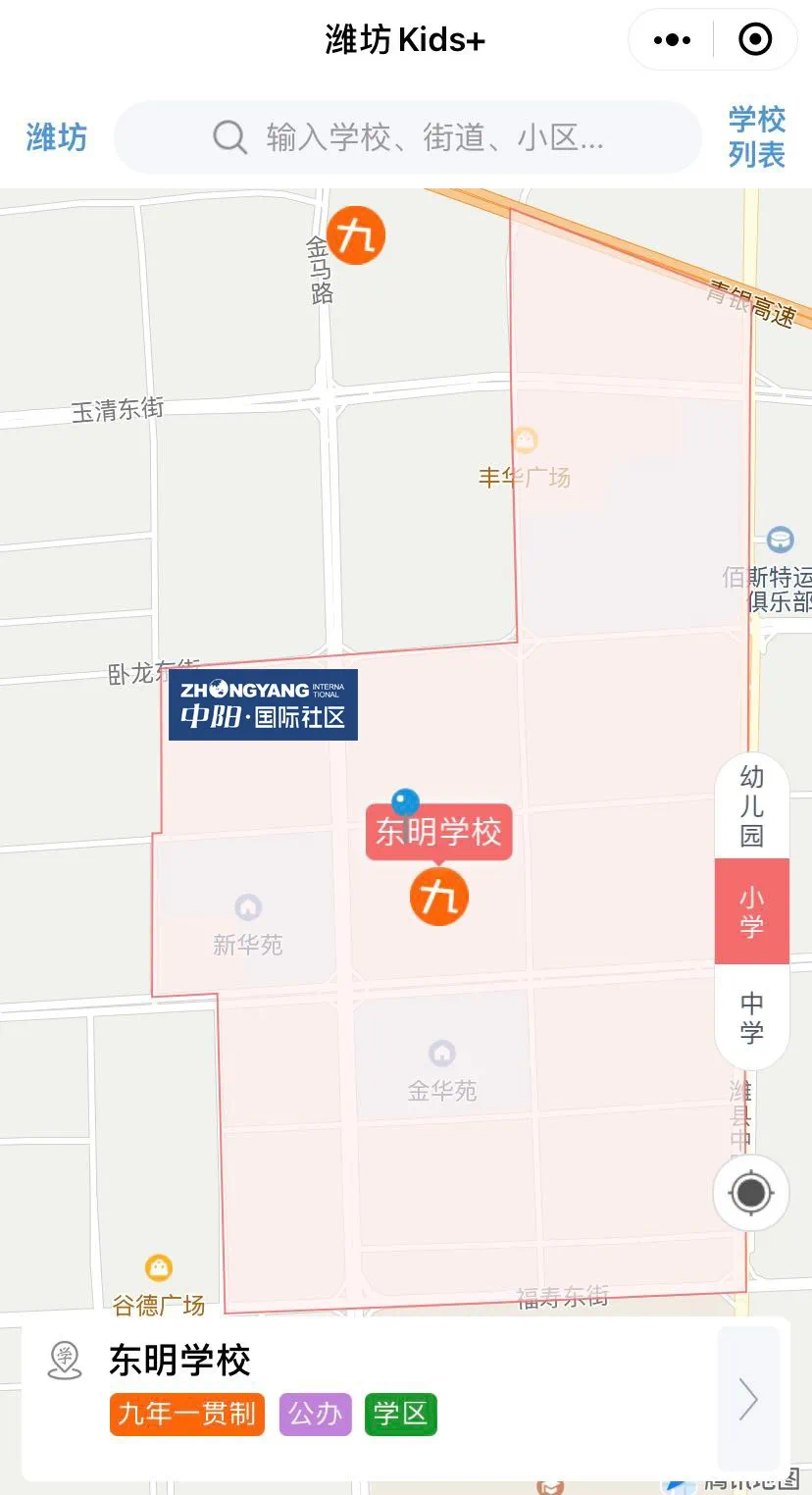Tap the 潍坊 city selector
Image resolution: width=812 pixels, height=1495 pixels.
point(56,137)
